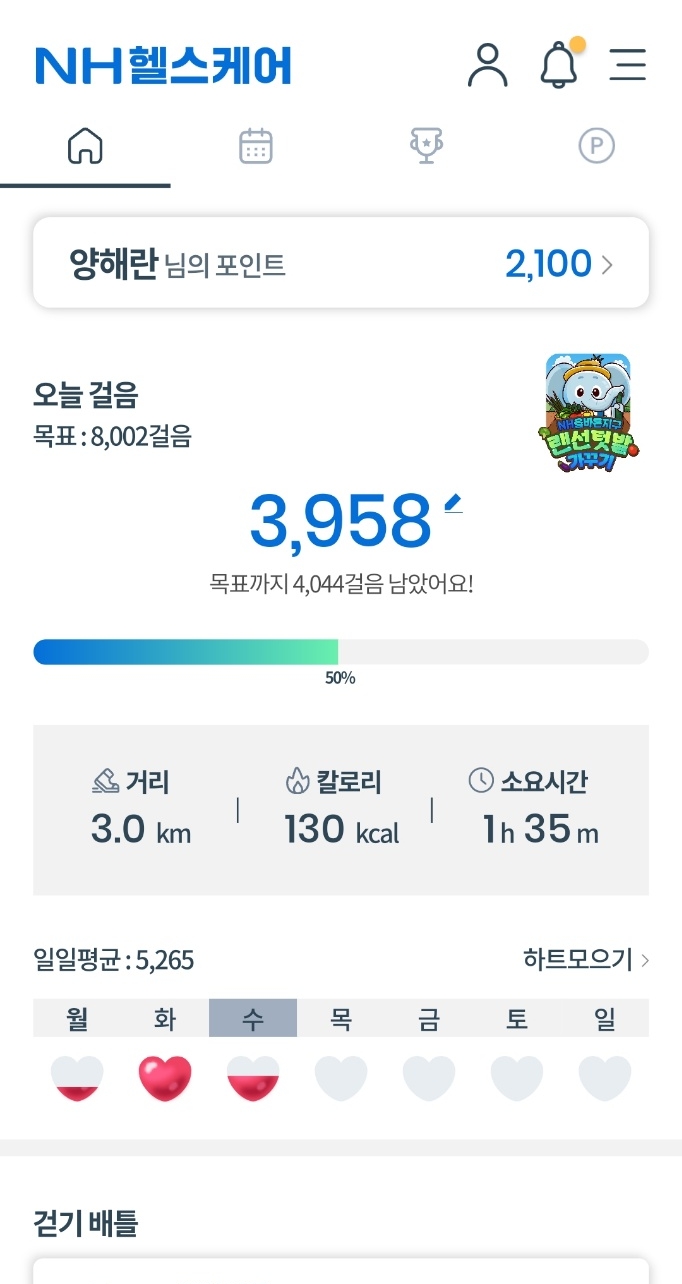Switch to the points (P) tab
Viewport: 682px width, 1284px height.
(x=596, y=147)
